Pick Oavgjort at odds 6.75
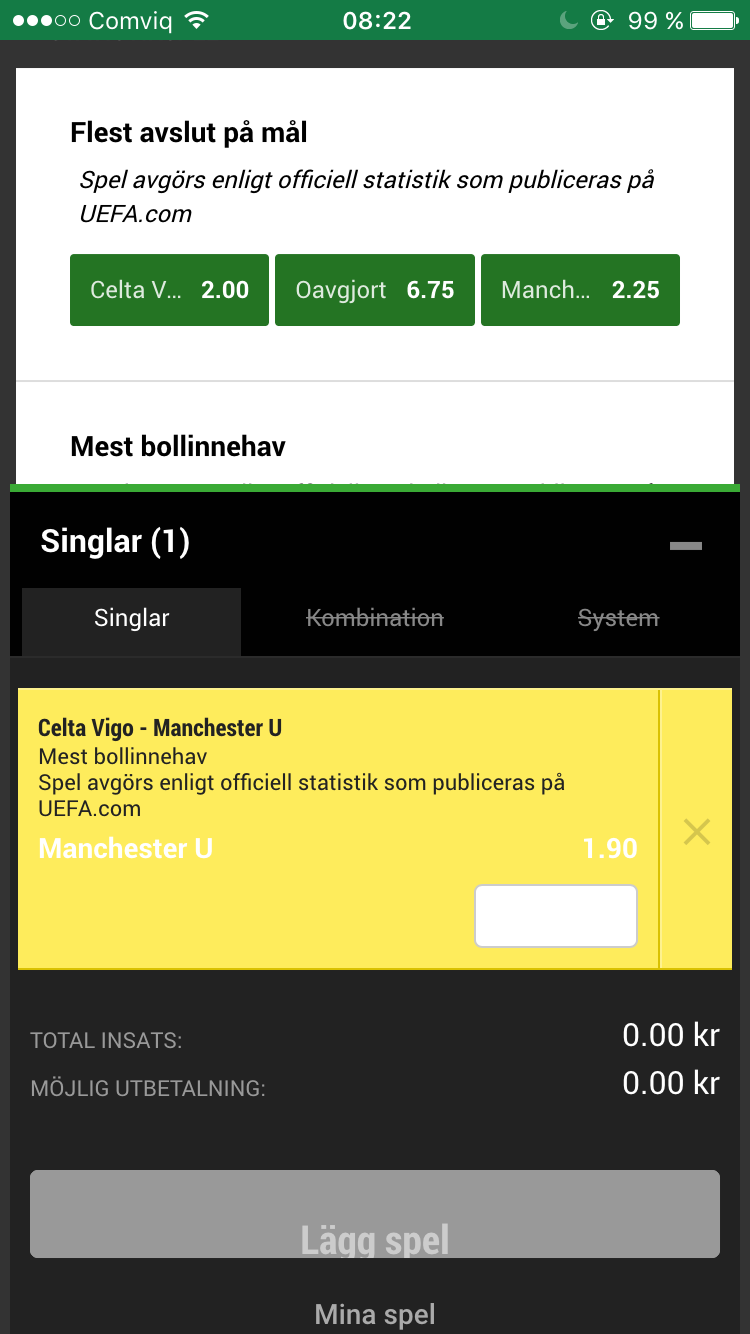This screenshot has width=750, height=1334. 375,290
